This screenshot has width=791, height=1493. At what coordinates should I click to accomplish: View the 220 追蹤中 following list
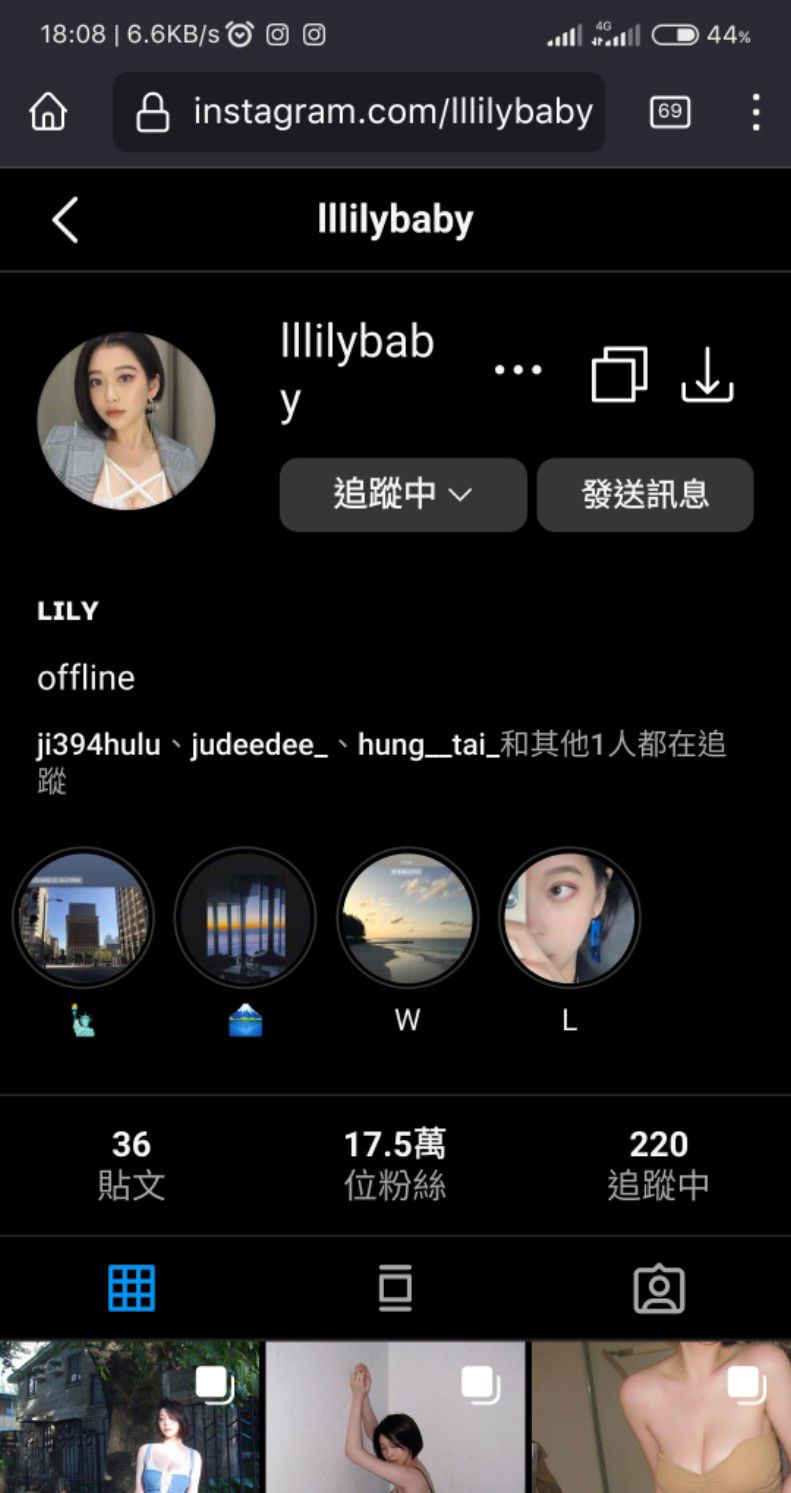[658, 1164]
